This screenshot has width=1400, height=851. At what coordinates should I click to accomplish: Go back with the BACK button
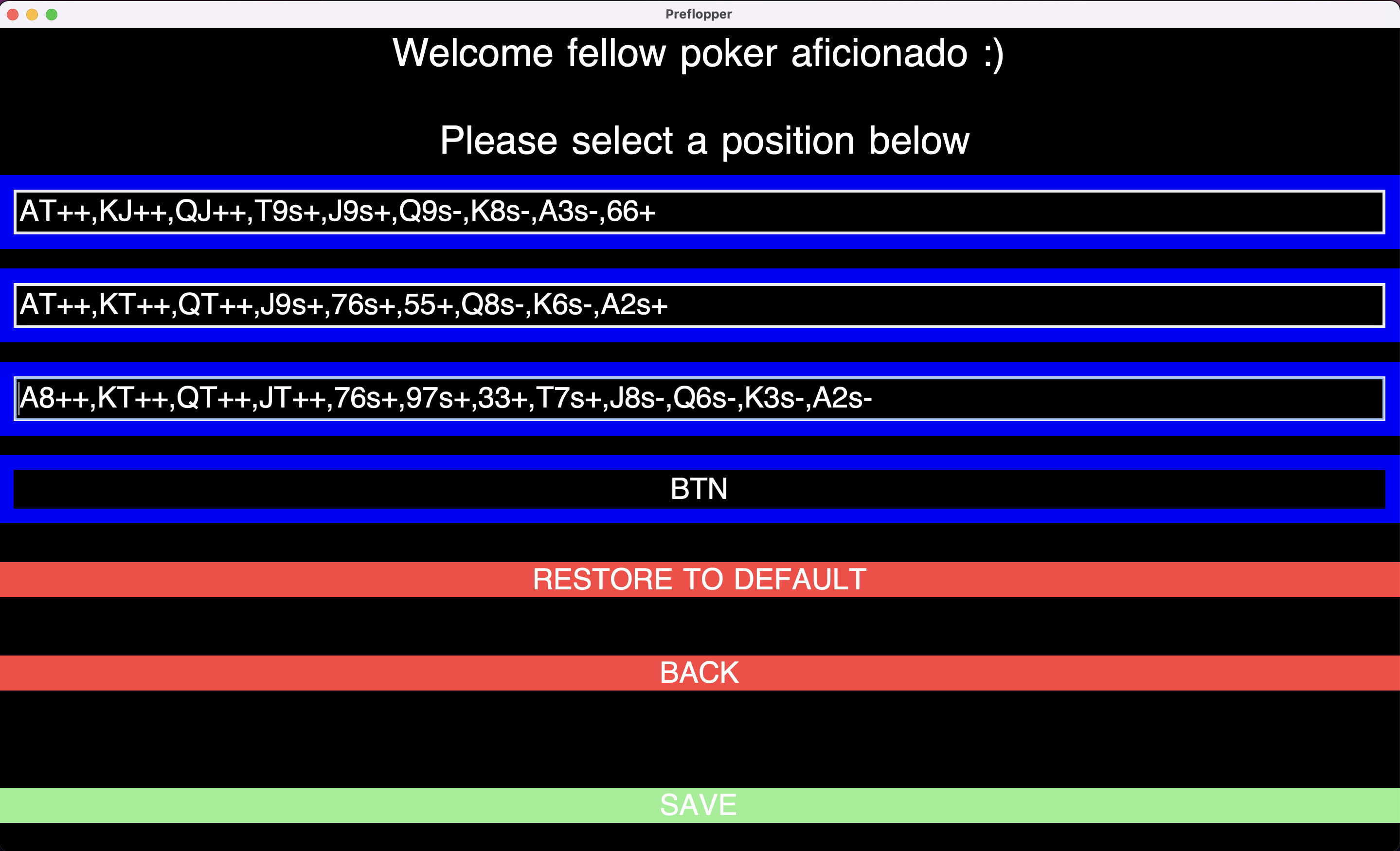699,673
